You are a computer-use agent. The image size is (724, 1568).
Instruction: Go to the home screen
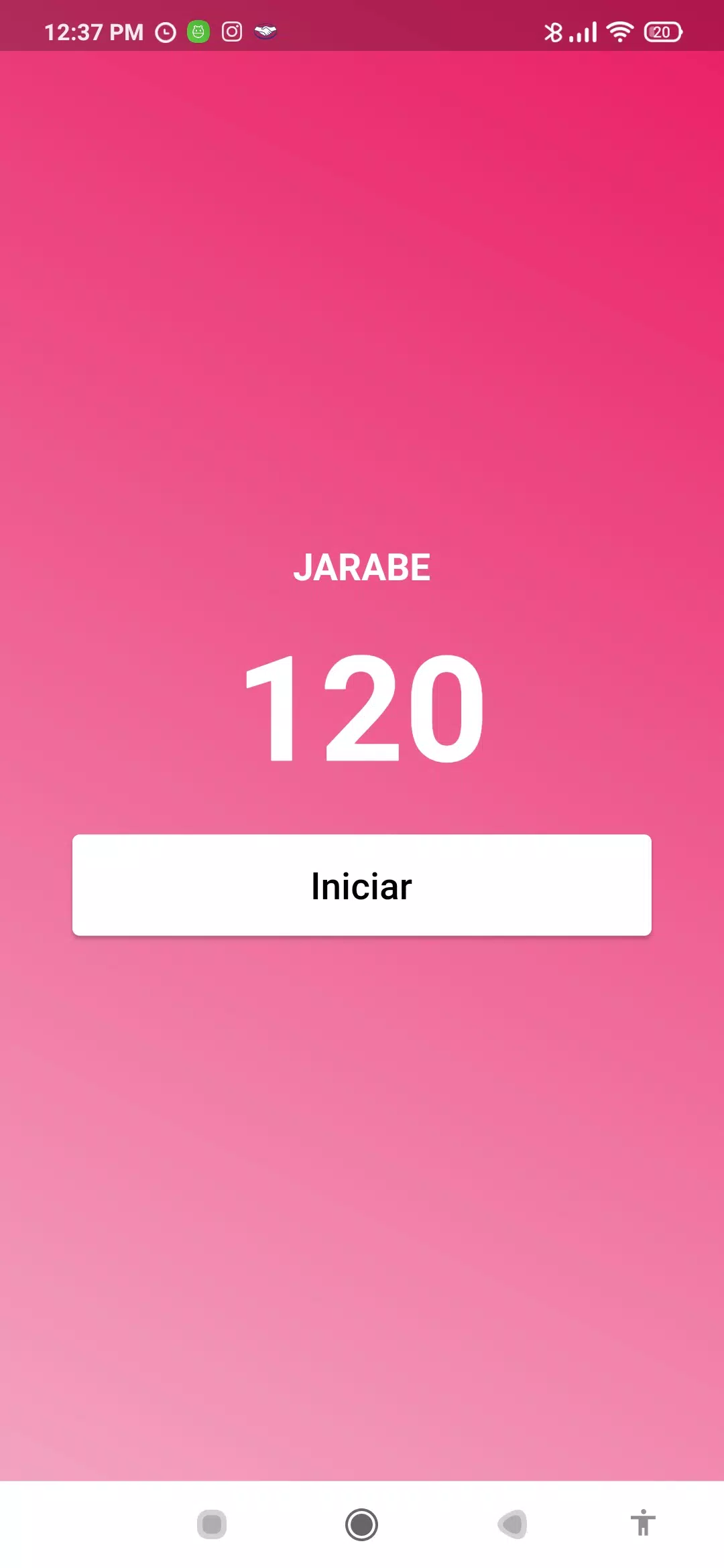(x=361, y=1524)
